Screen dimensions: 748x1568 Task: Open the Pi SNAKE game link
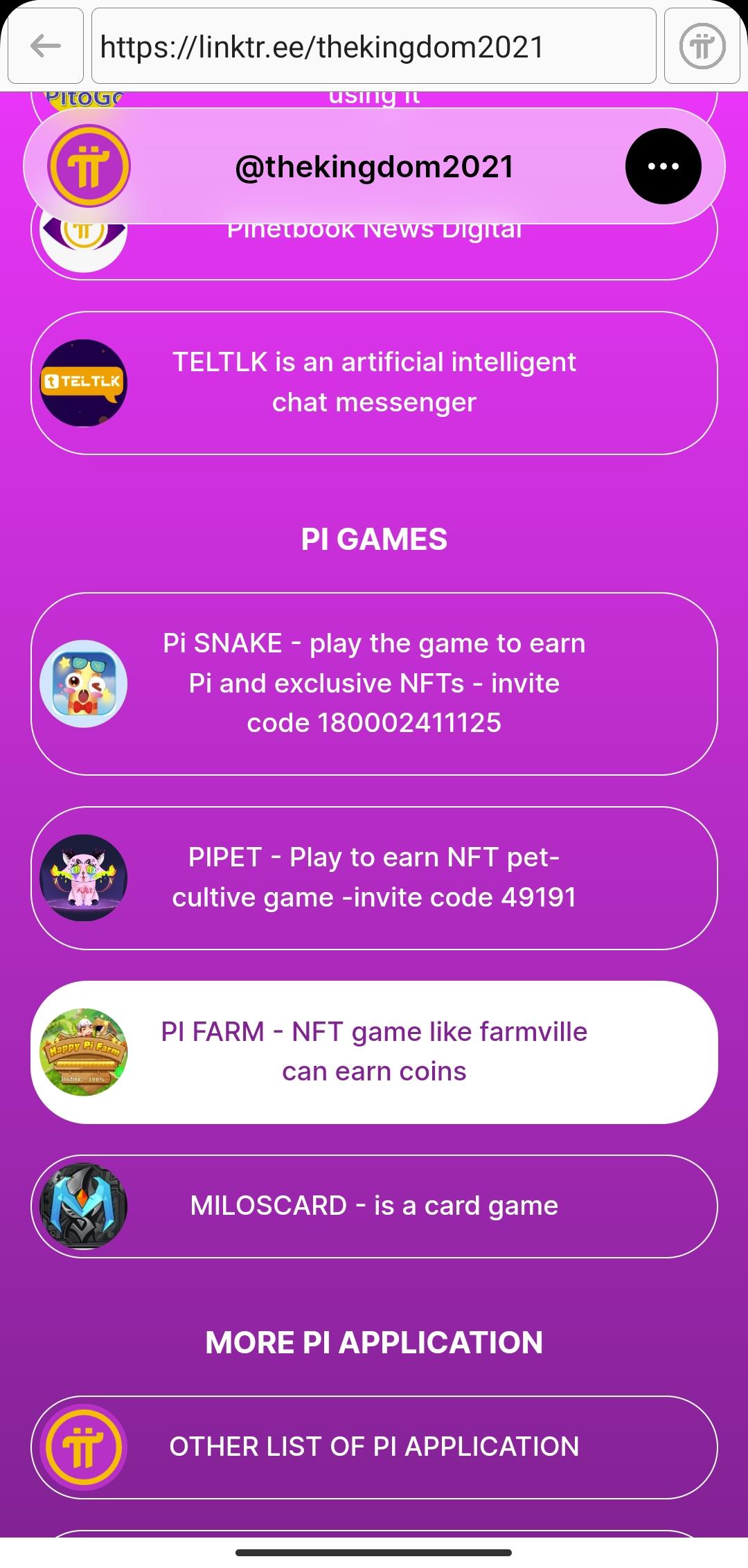coord(374,684)
